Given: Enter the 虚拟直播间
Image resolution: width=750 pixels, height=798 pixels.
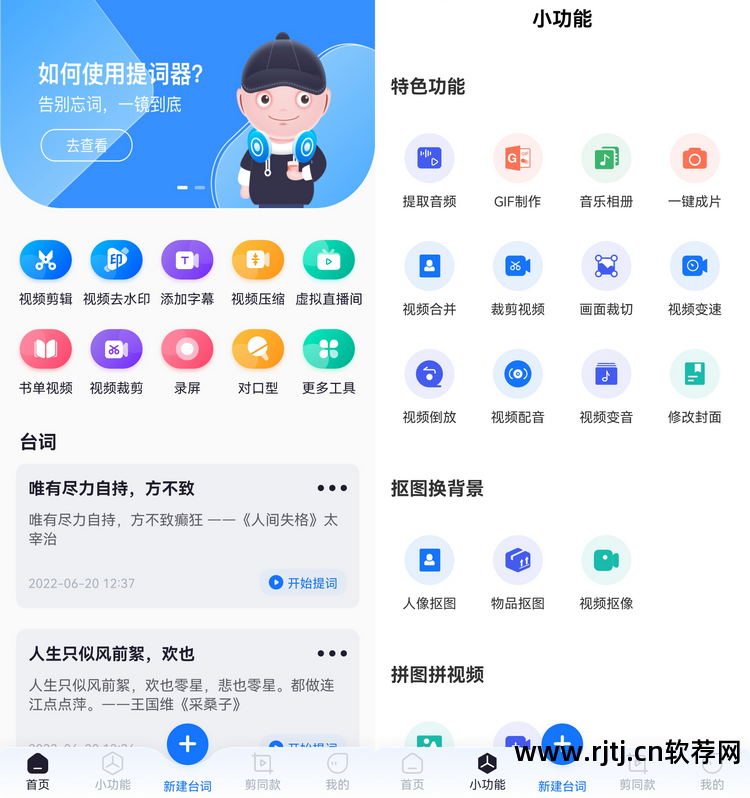Looking at the screenshot, I should coord(328,261).
